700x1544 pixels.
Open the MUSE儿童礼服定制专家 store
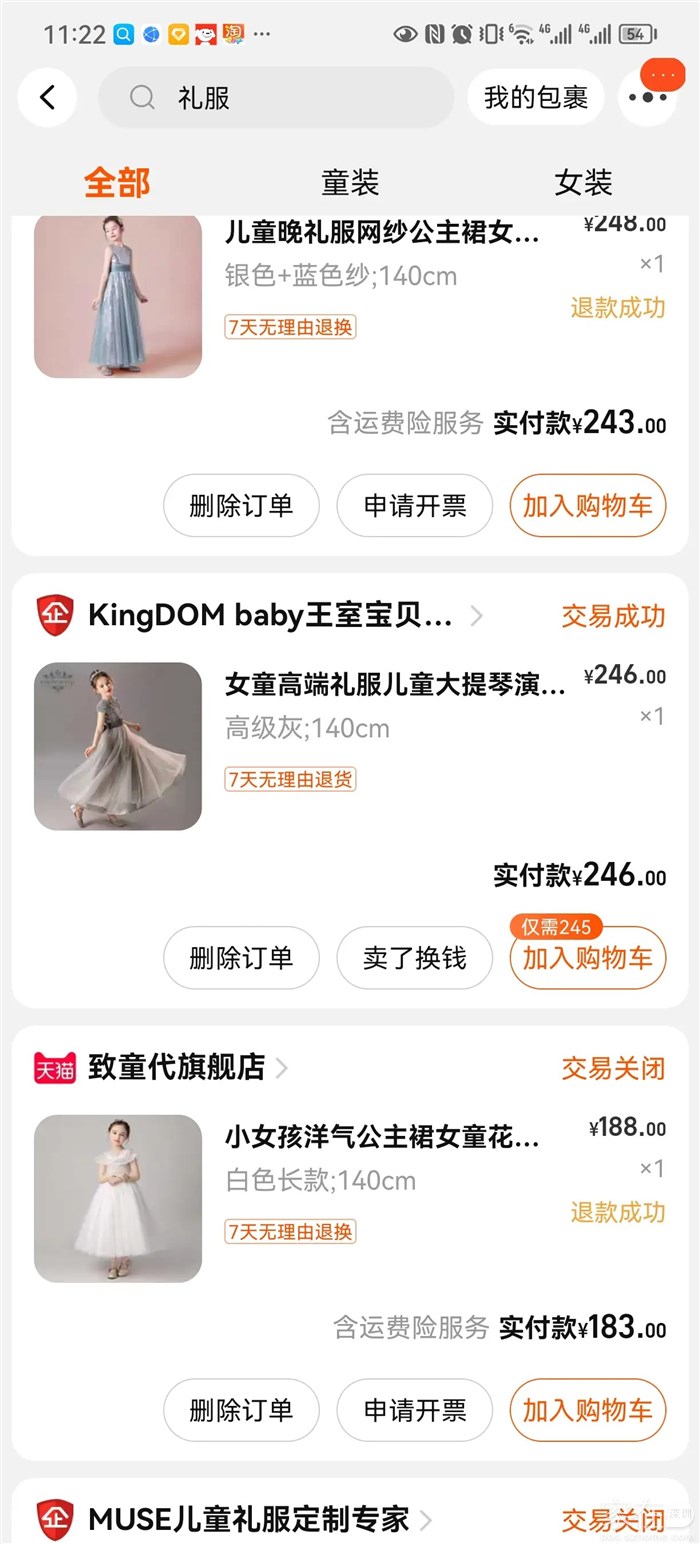(248, 1520)
